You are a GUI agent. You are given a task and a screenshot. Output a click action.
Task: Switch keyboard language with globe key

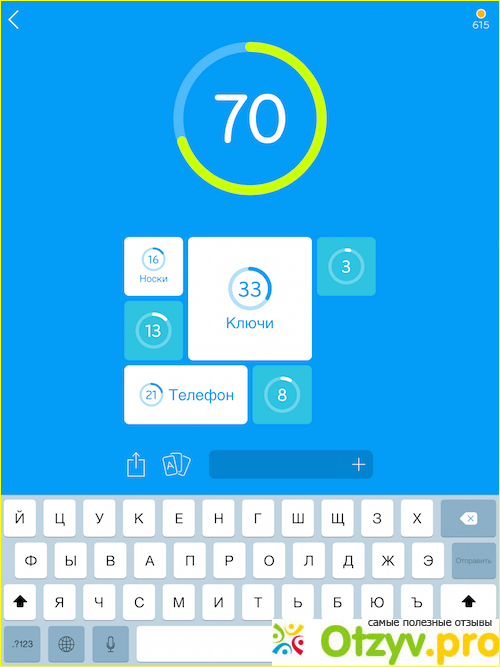[x=66, y=645]
